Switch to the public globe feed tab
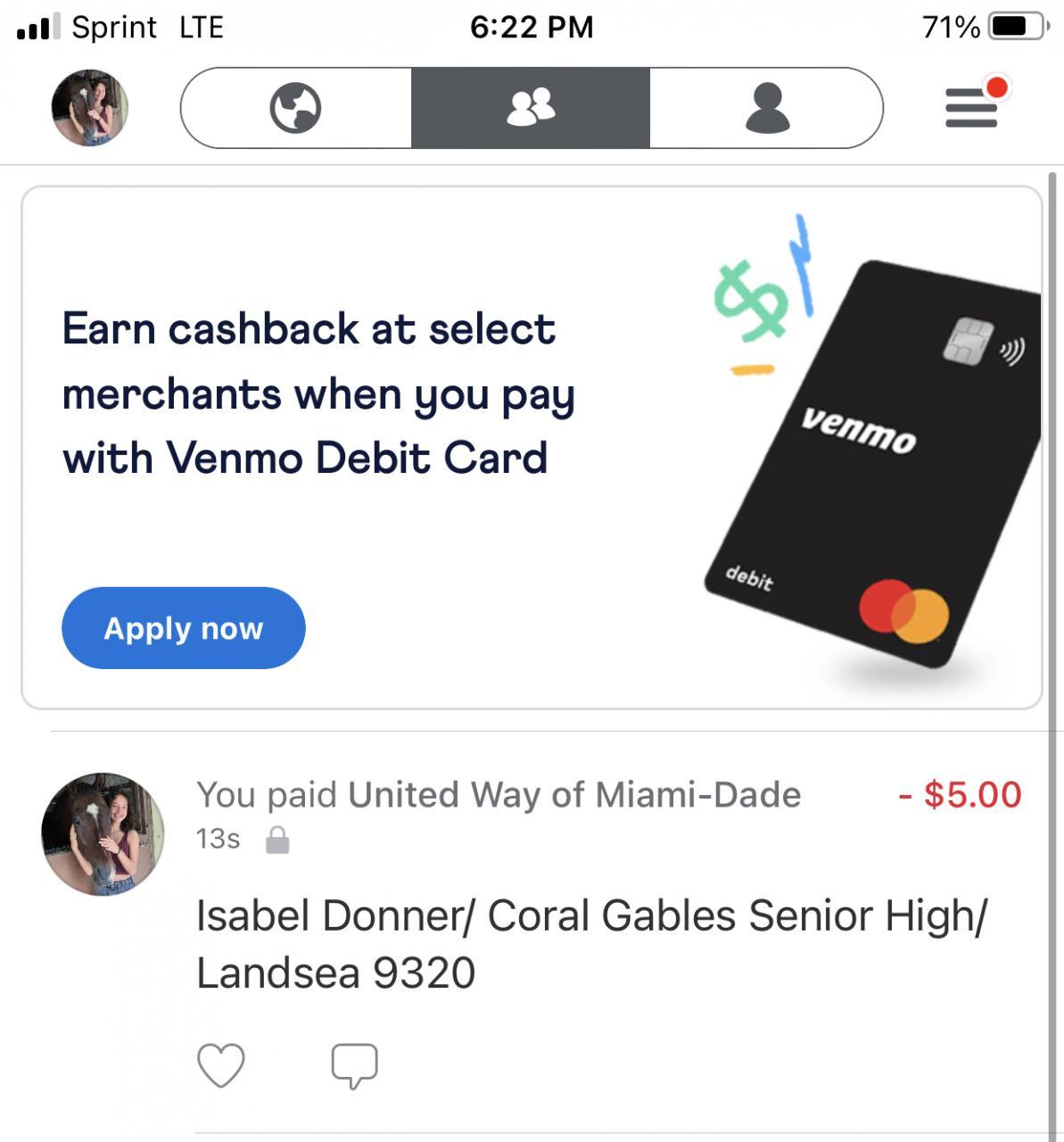The height and width of the screenshot is (1142, 1064). pyautogui.click(x=295, y=108)
